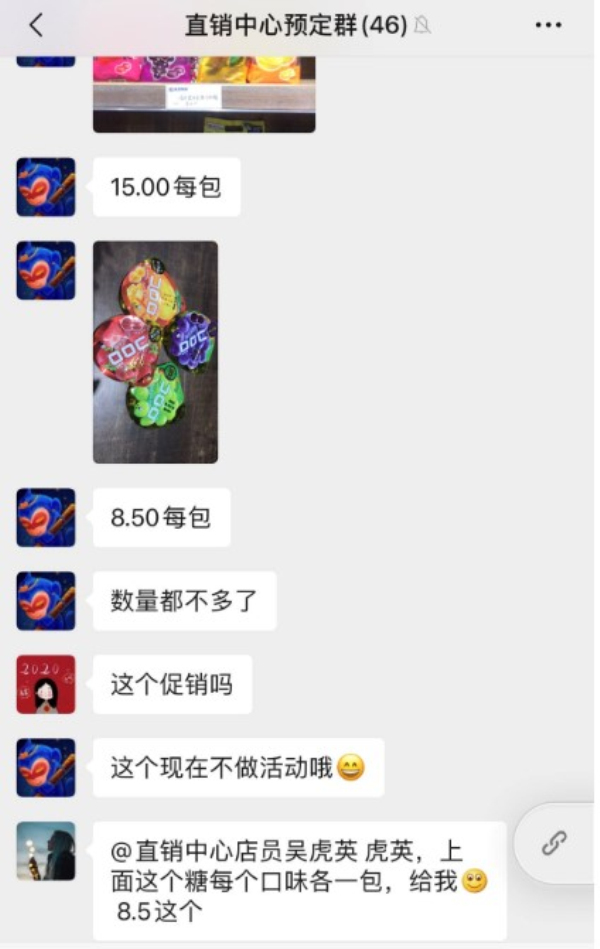View sender avatar next to "15.00每包"
The width and height of the screenshot is (600, 949).
(46, 187)
